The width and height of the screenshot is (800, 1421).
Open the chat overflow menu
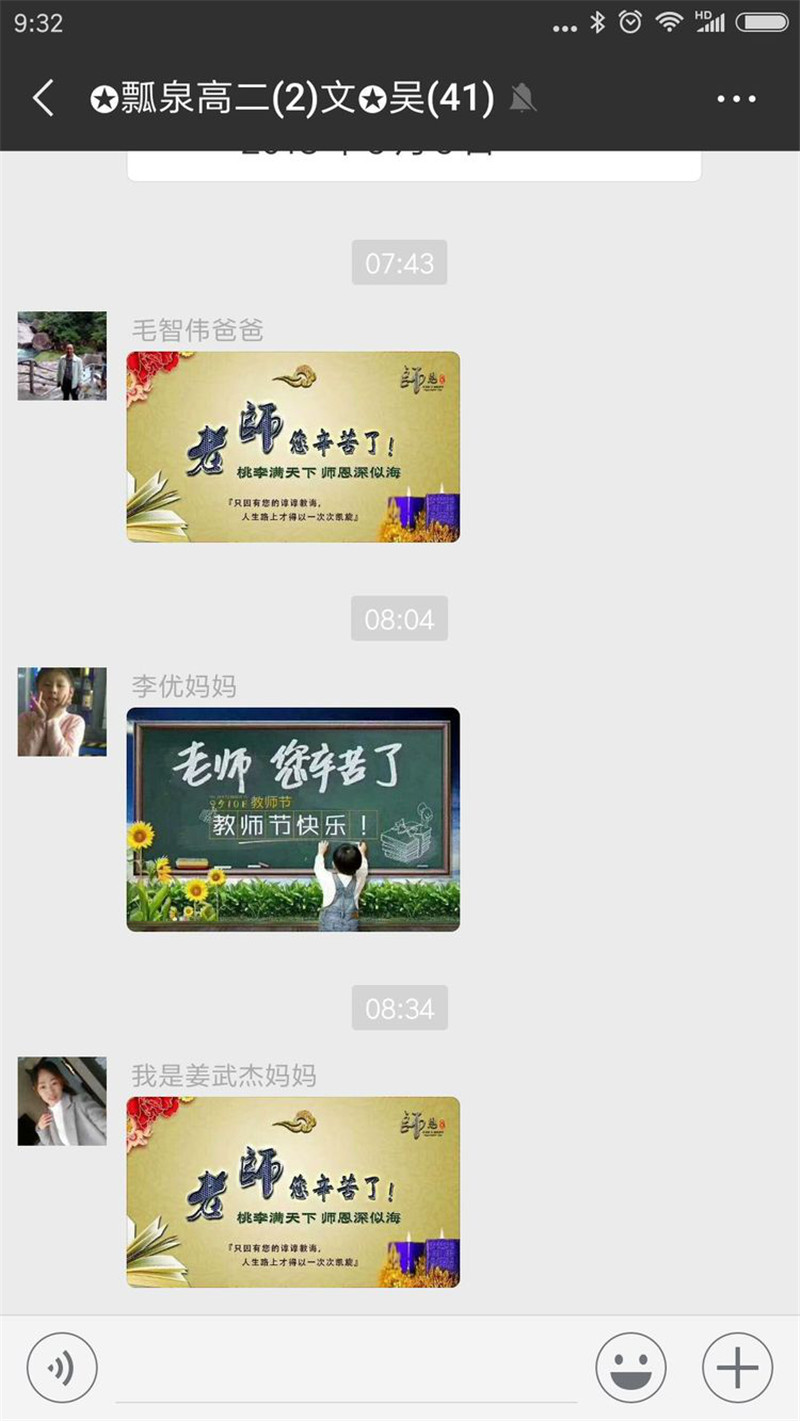tap(736, 99)
